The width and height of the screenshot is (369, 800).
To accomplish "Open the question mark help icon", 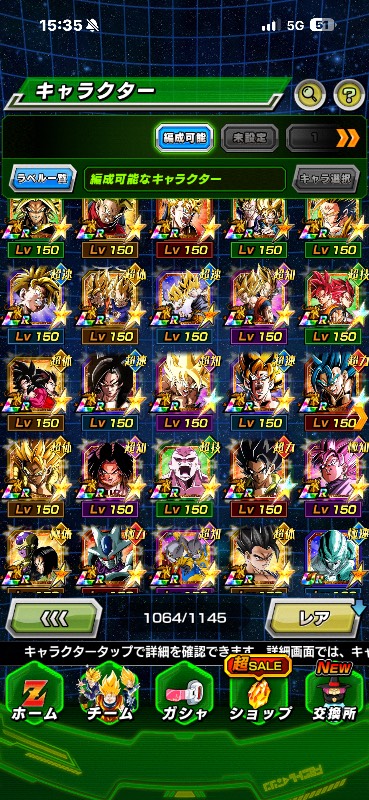I will [350, 94].
